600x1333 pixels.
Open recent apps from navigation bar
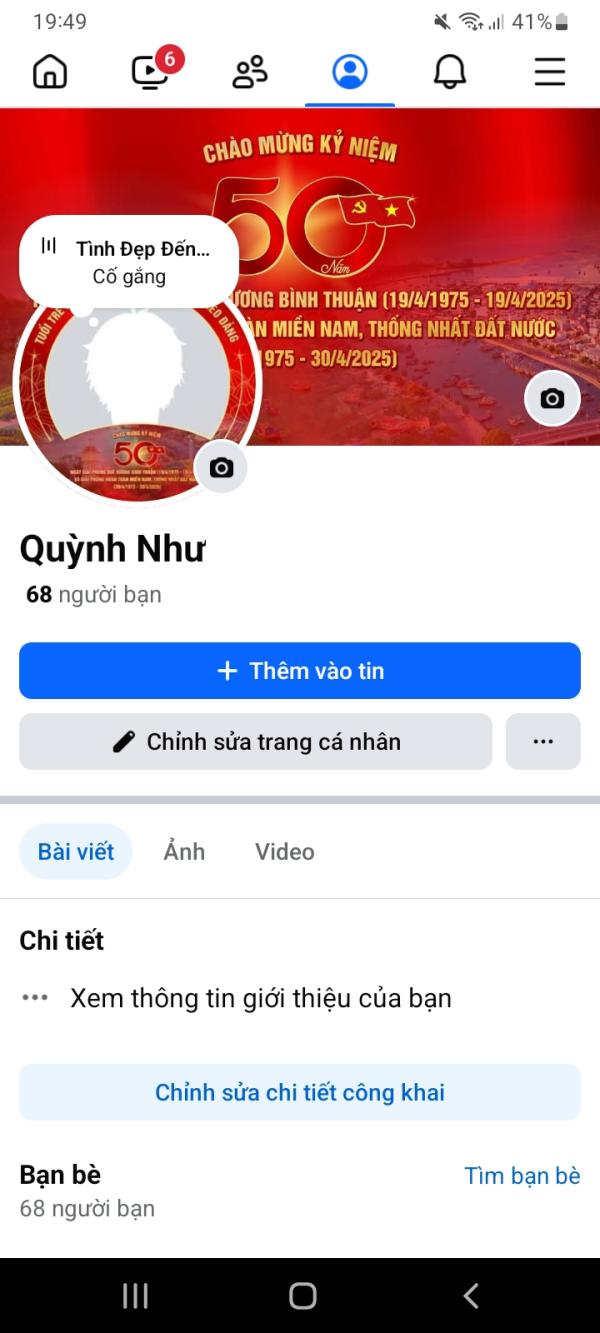click(x=135, y=1296)
